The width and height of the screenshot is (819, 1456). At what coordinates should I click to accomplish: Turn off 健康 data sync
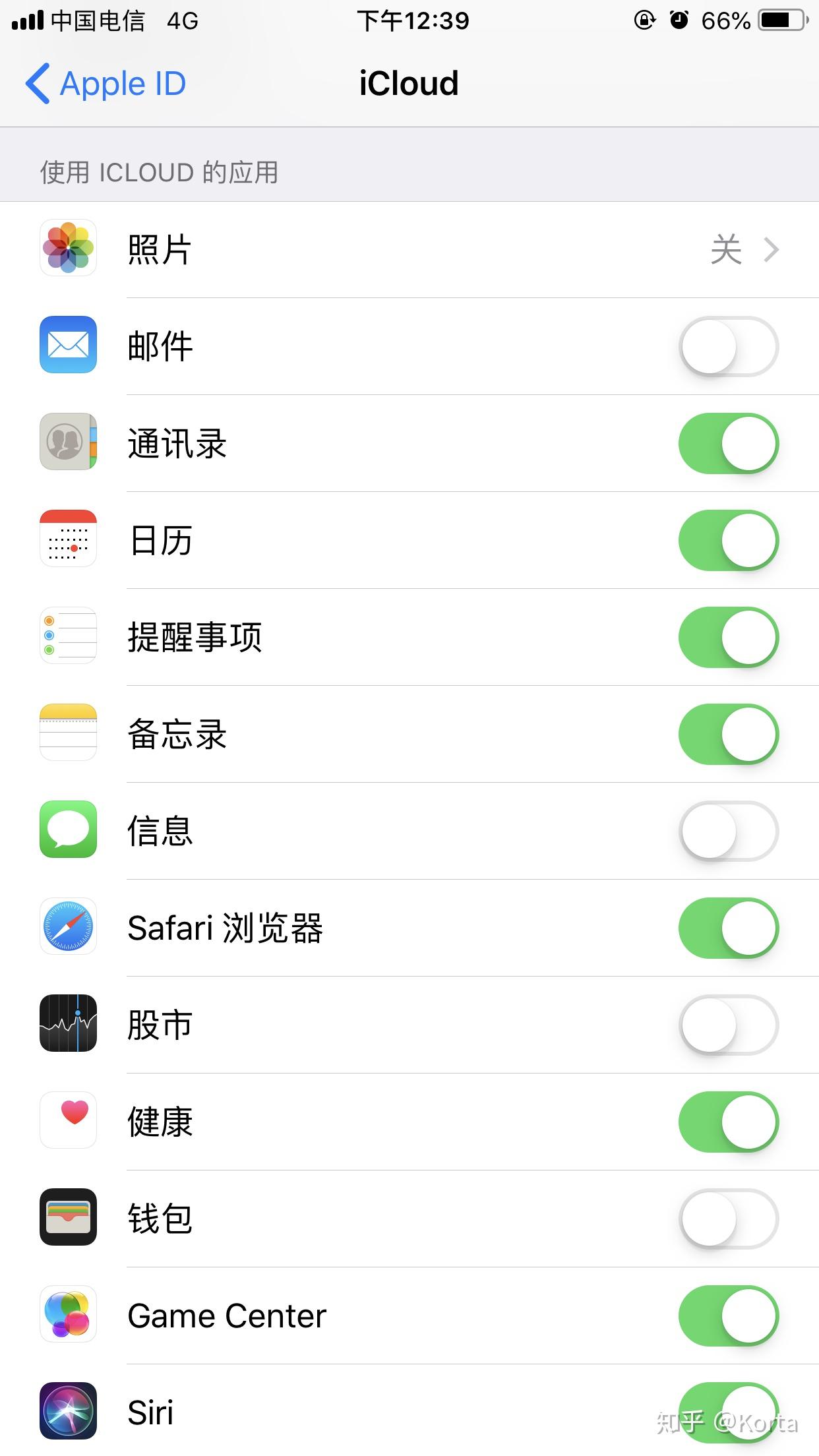pyautogui.click(x=729, y=1122)
